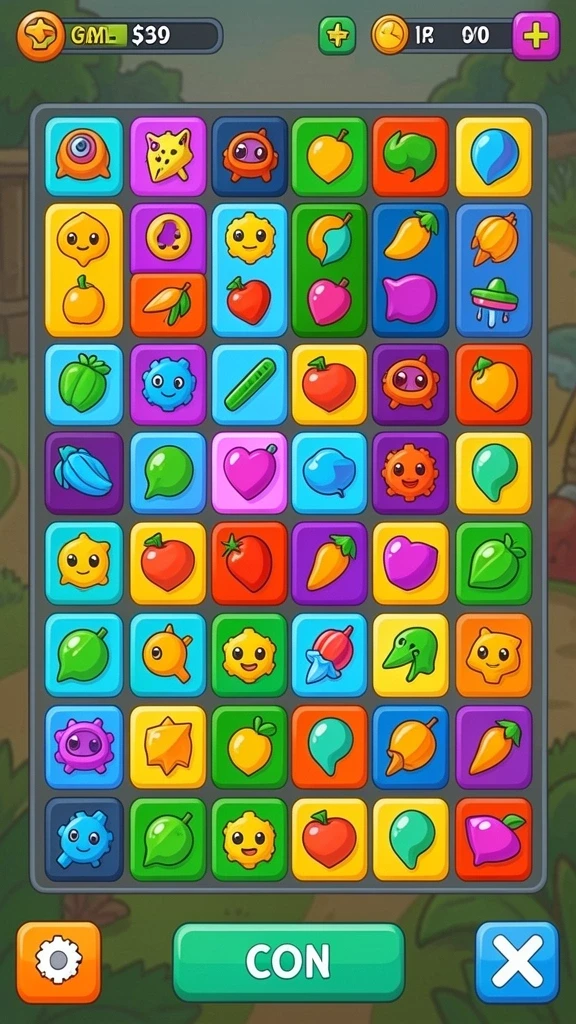Select the green dinosaur head tile
This screenshot has width=576, height=1024.
pos(411,654)
